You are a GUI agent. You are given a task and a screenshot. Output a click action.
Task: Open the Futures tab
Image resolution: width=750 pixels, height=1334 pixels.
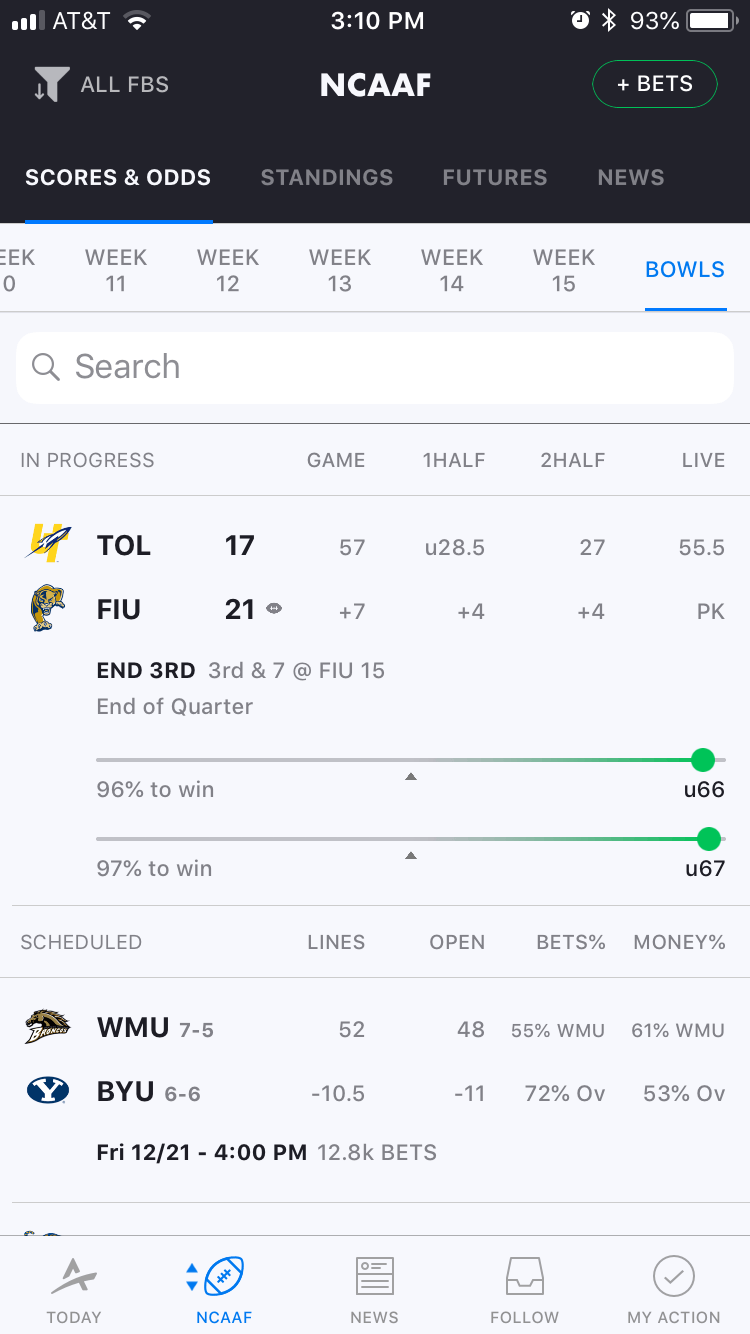coord(495,178)
